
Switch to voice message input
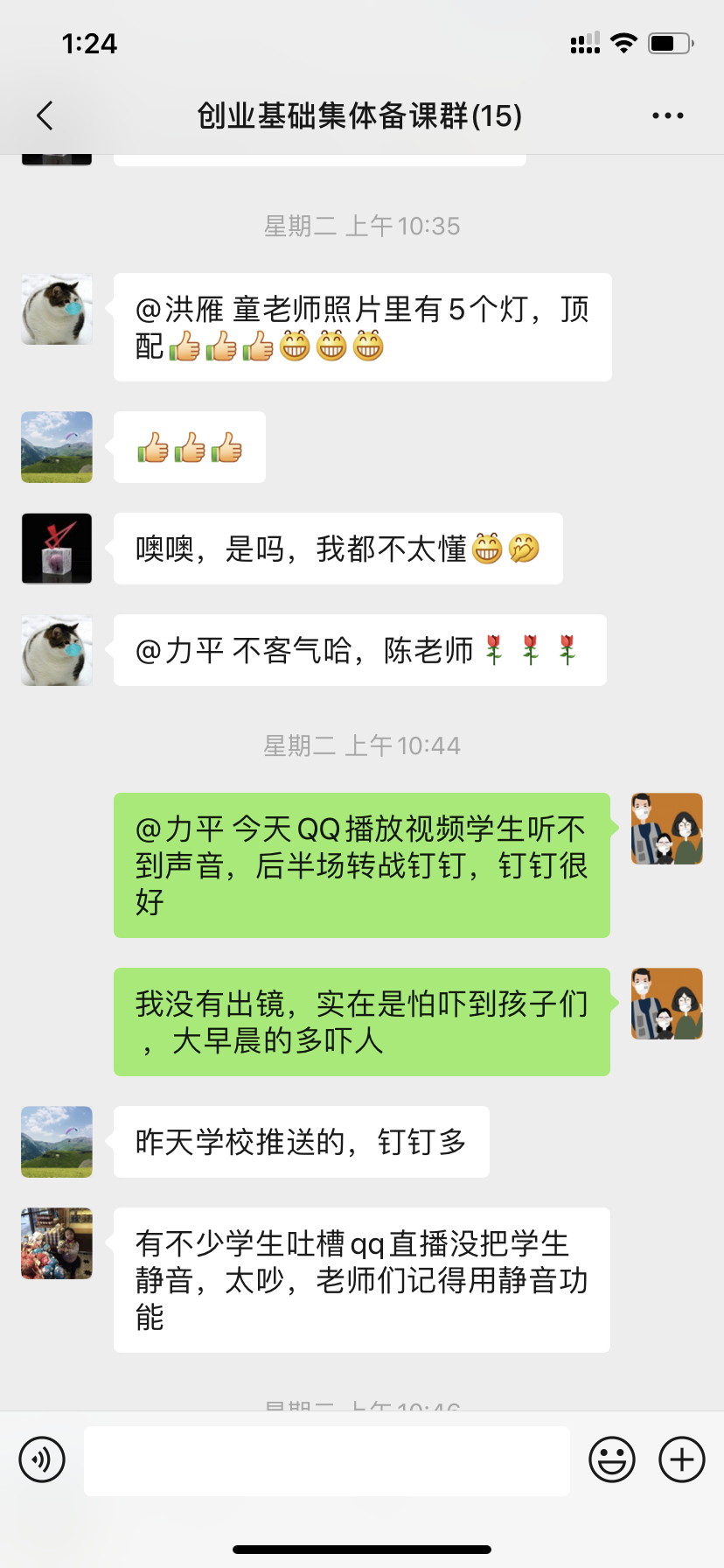(42, 1459)
